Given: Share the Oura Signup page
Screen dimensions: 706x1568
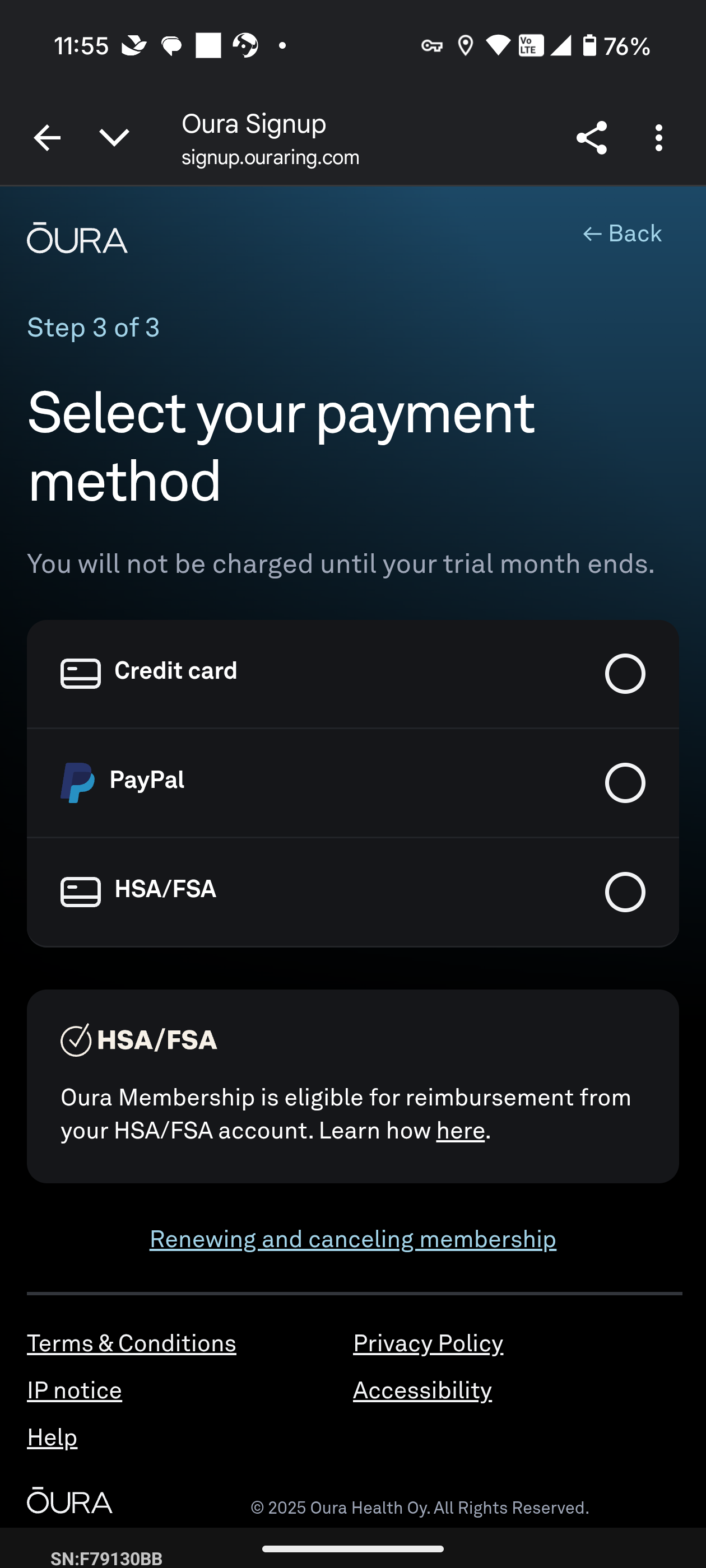Looking at the screenshot, I should point(592,138).
